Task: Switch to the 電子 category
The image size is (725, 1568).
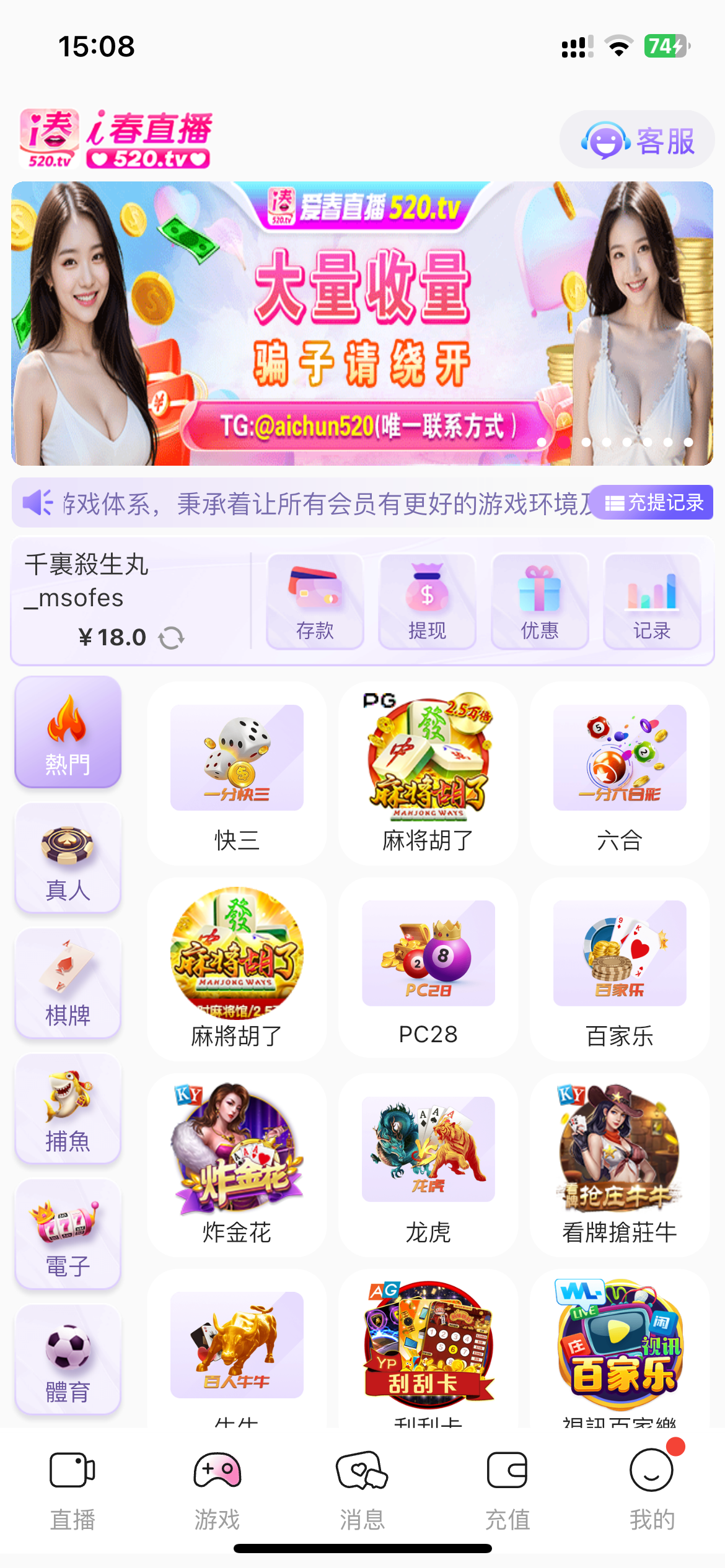Action: pyautogui.click(x=68, y=1234)
